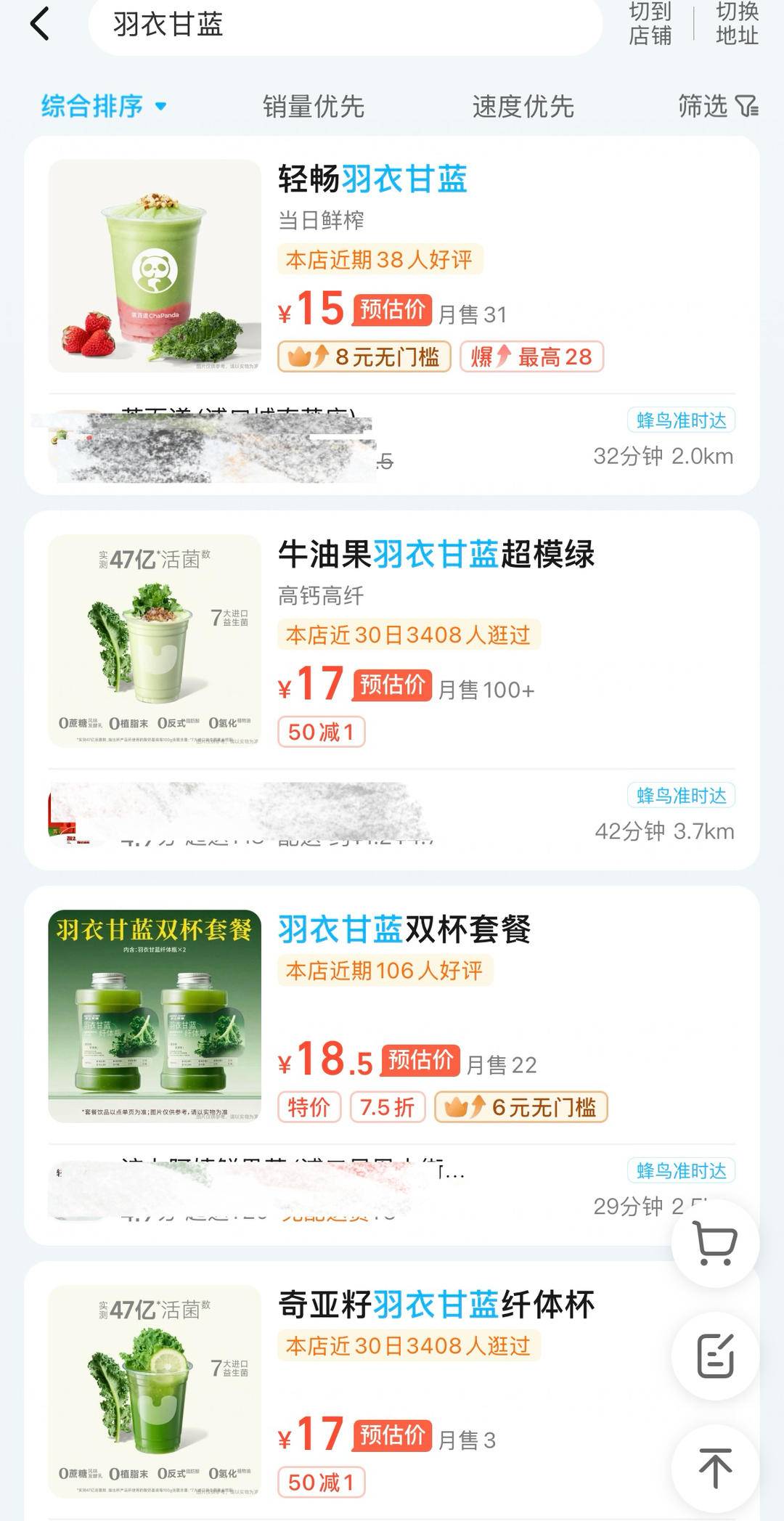Open the 奇亚籽羽衣甘蓝纤体杯 product
The image size is (784, 1521).
click(436, 1305)
